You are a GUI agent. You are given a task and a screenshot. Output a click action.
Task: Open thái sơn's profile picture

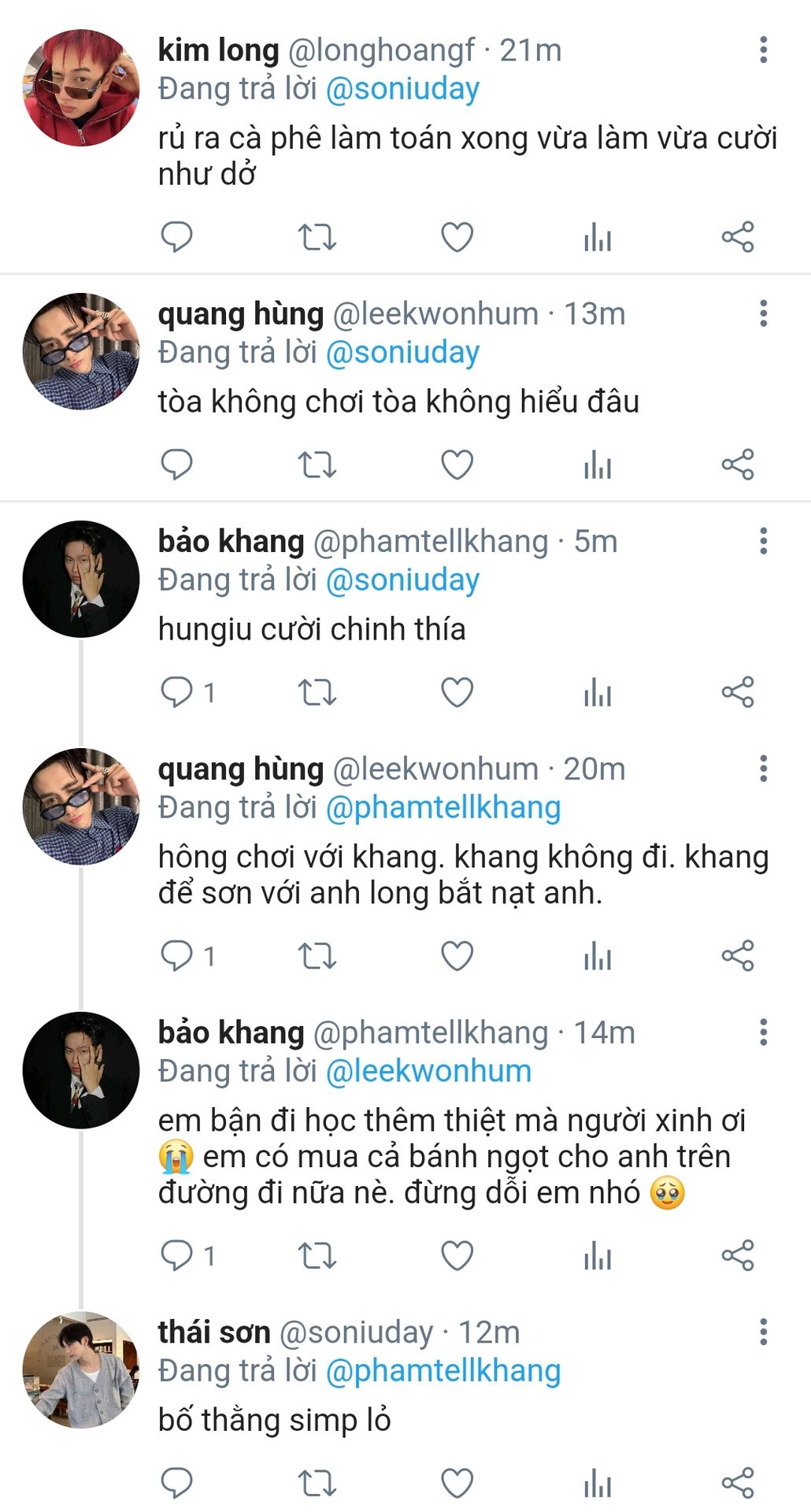[x=81, y=1369]
